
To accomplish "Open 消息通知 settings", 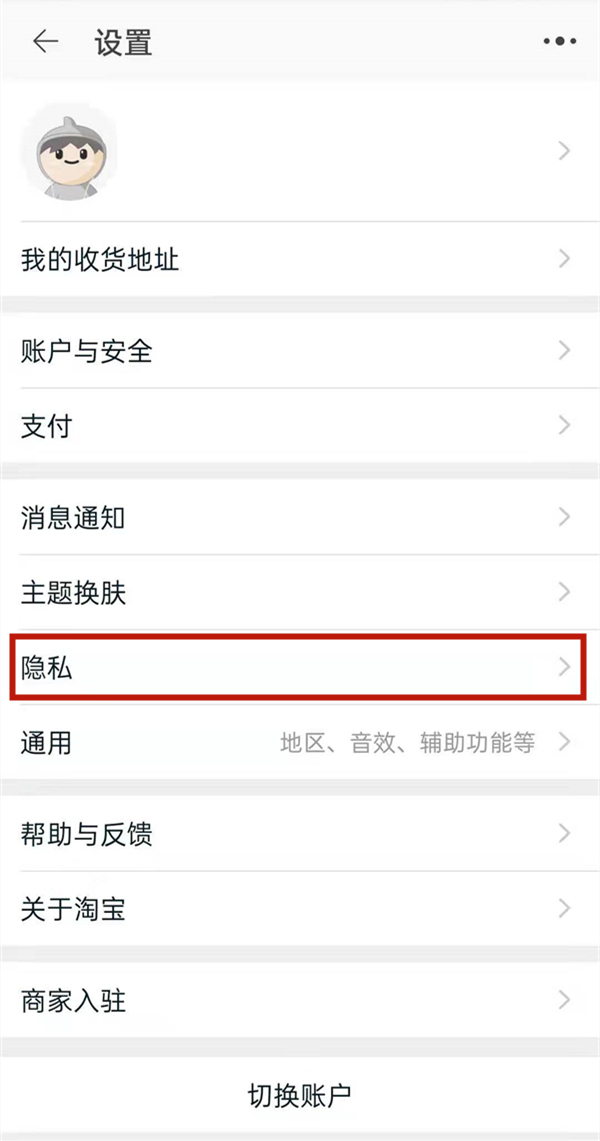I will [x=300, y=518].
